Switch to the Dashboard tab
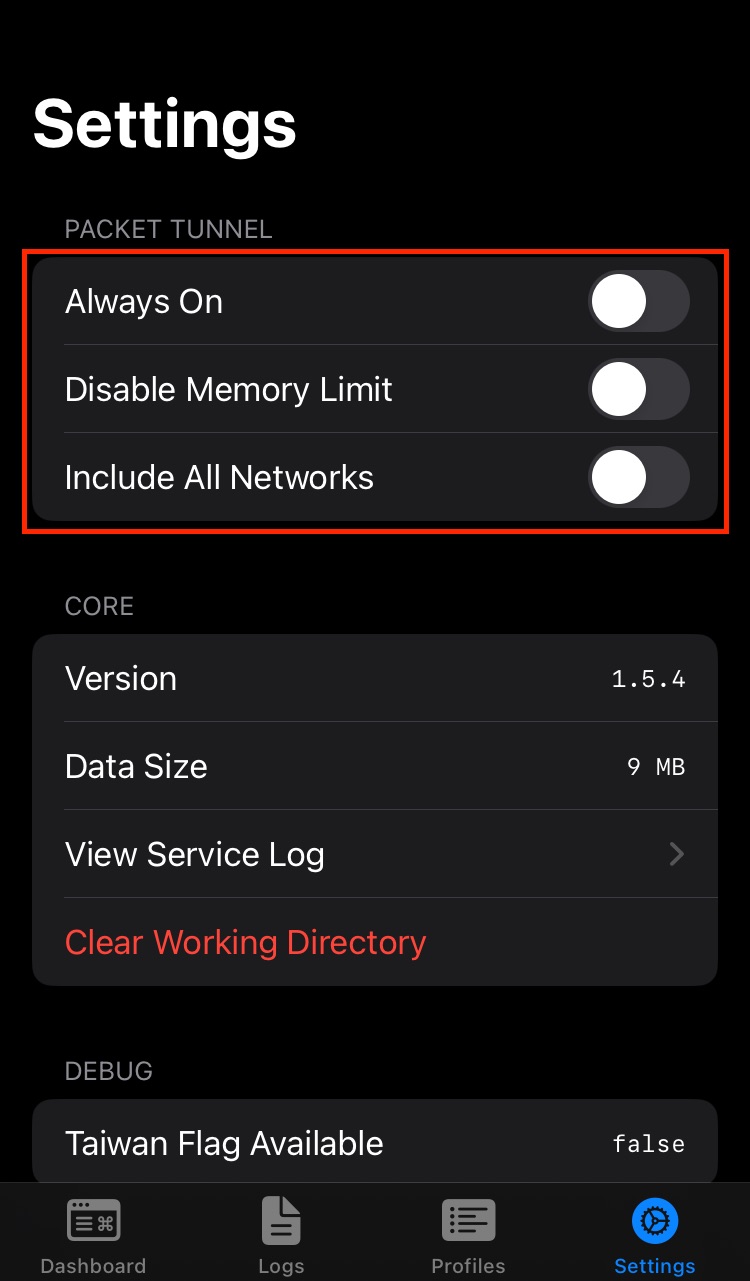This screenshot has width=750, height=1281. [x=93, y=1235]
